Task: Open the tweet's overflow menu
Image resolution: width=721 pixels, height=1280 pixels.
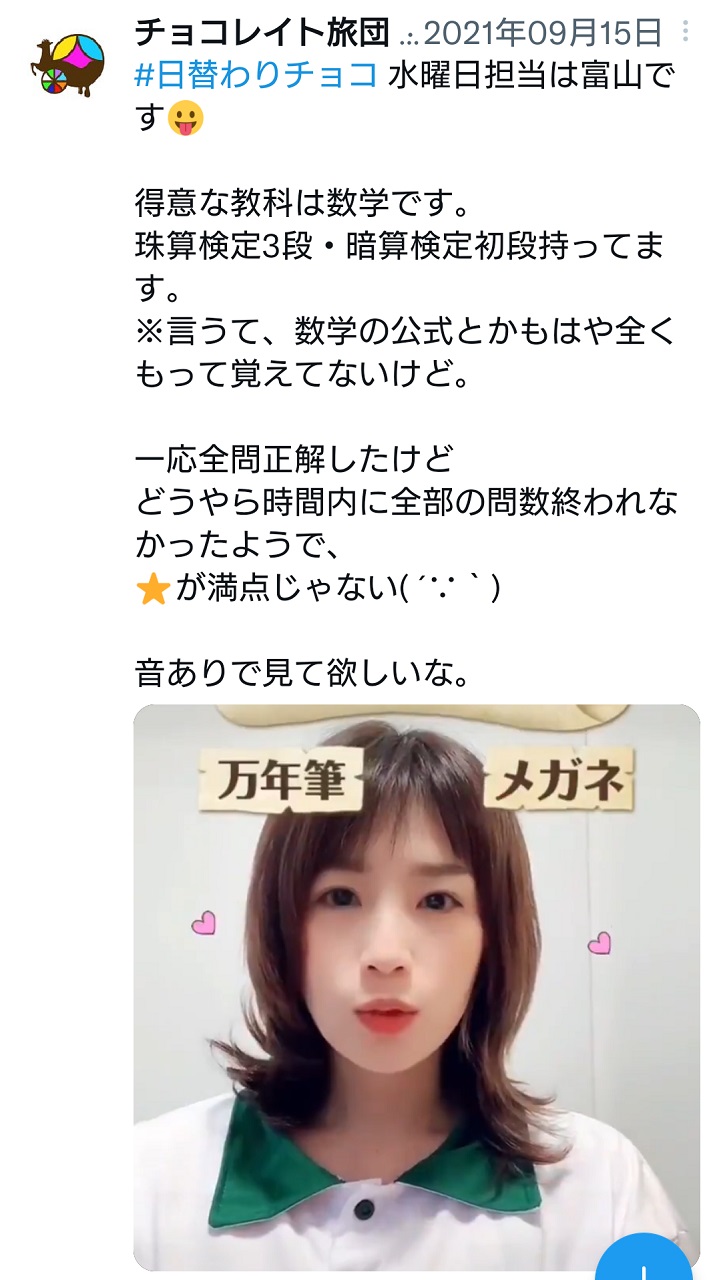Action: click(687, 35)
